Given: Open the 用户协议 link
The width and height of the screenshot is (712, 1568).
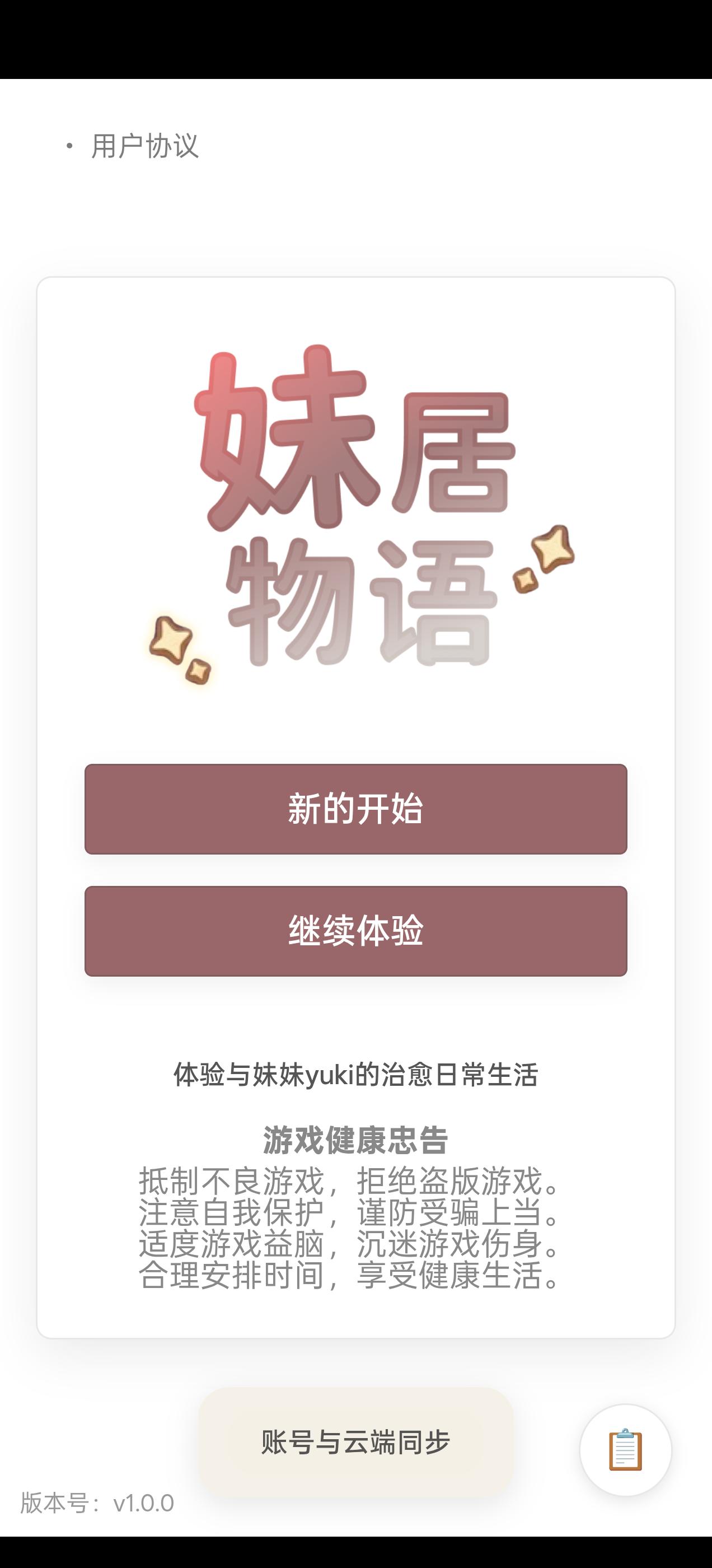Looking at the screenshot, I should tap(145, 146).
